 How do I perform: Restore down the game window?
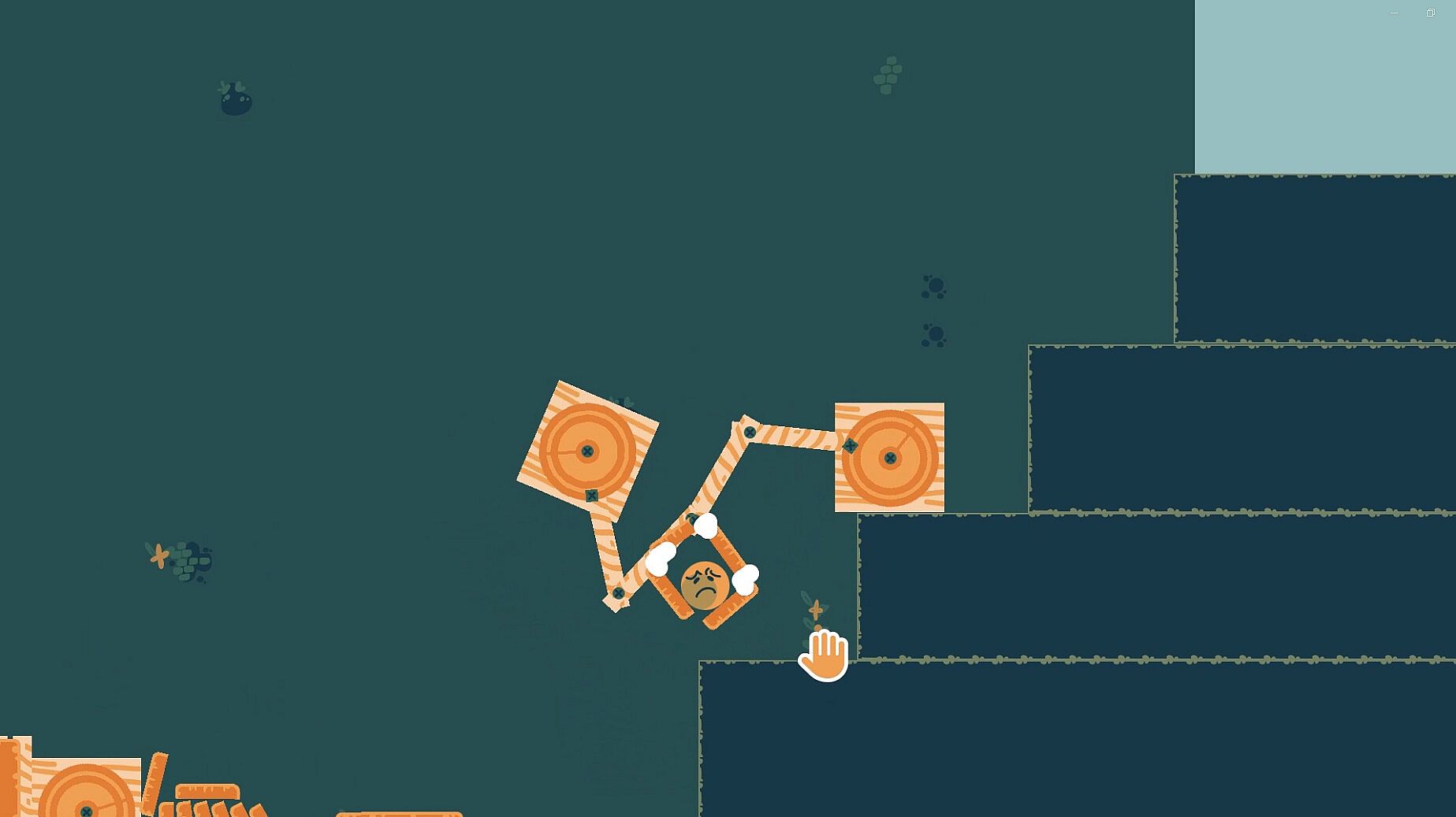1430,13
